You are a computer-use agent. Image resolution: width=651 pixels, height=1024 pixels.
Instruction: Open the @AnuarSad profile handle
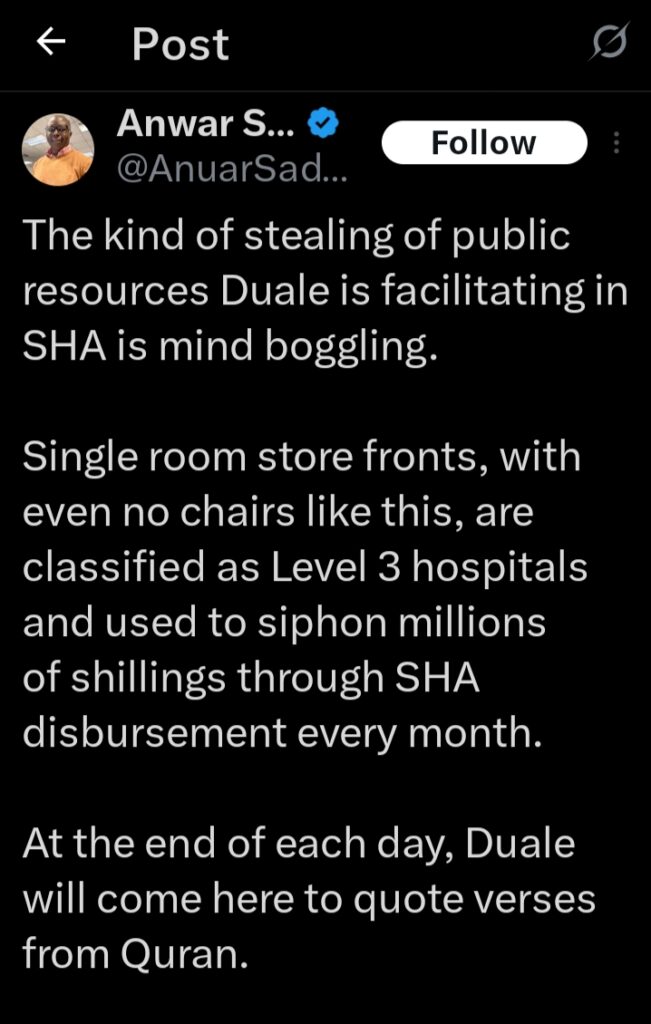point(231,171)
